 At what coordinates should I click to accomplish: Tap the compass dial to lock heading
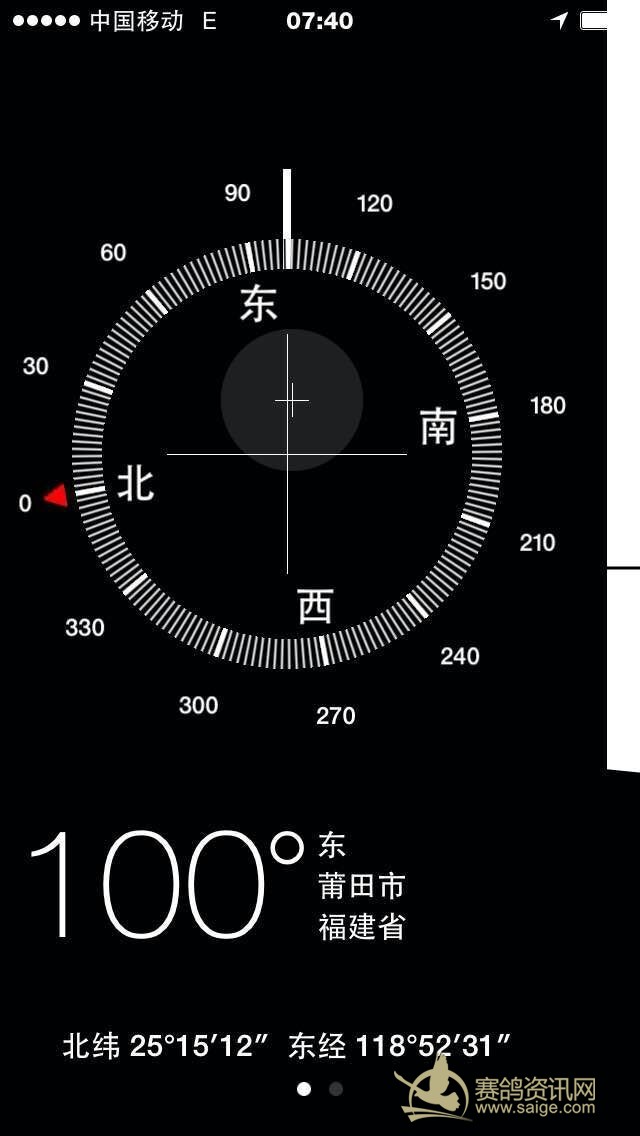[x=287, y=454]
